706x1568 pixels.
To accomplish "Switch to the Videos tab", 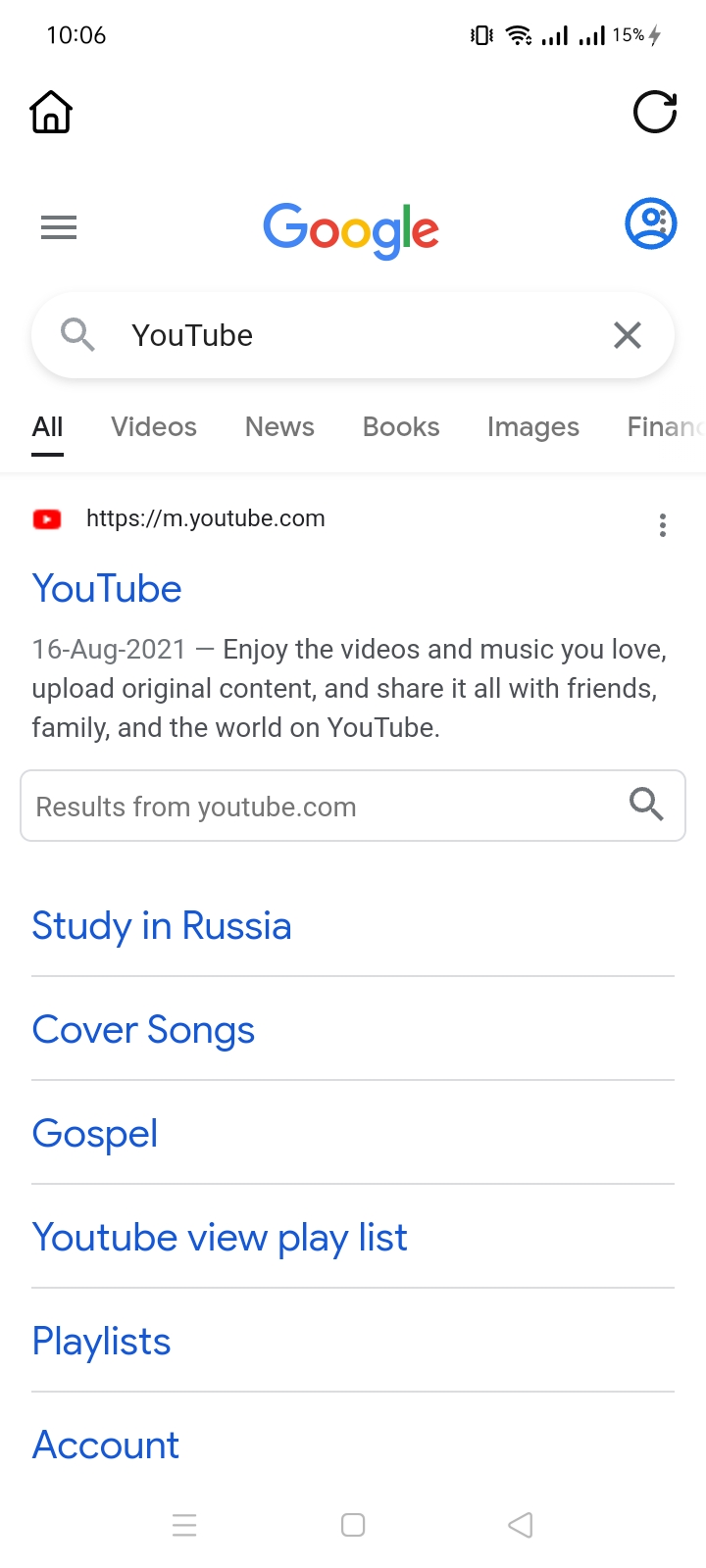I will tap(154, 427).
